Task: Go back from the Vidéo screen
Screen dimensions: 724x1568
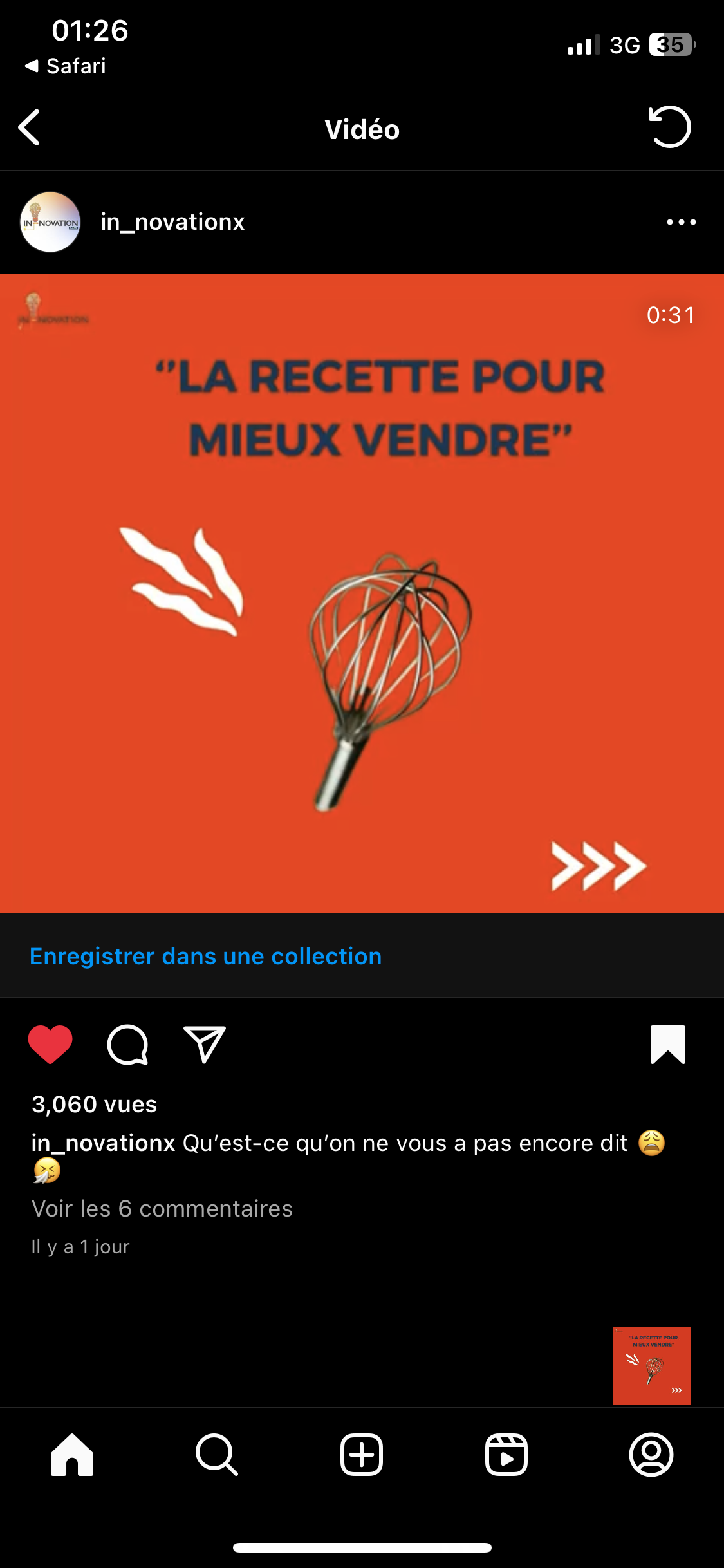Action: 30,127
